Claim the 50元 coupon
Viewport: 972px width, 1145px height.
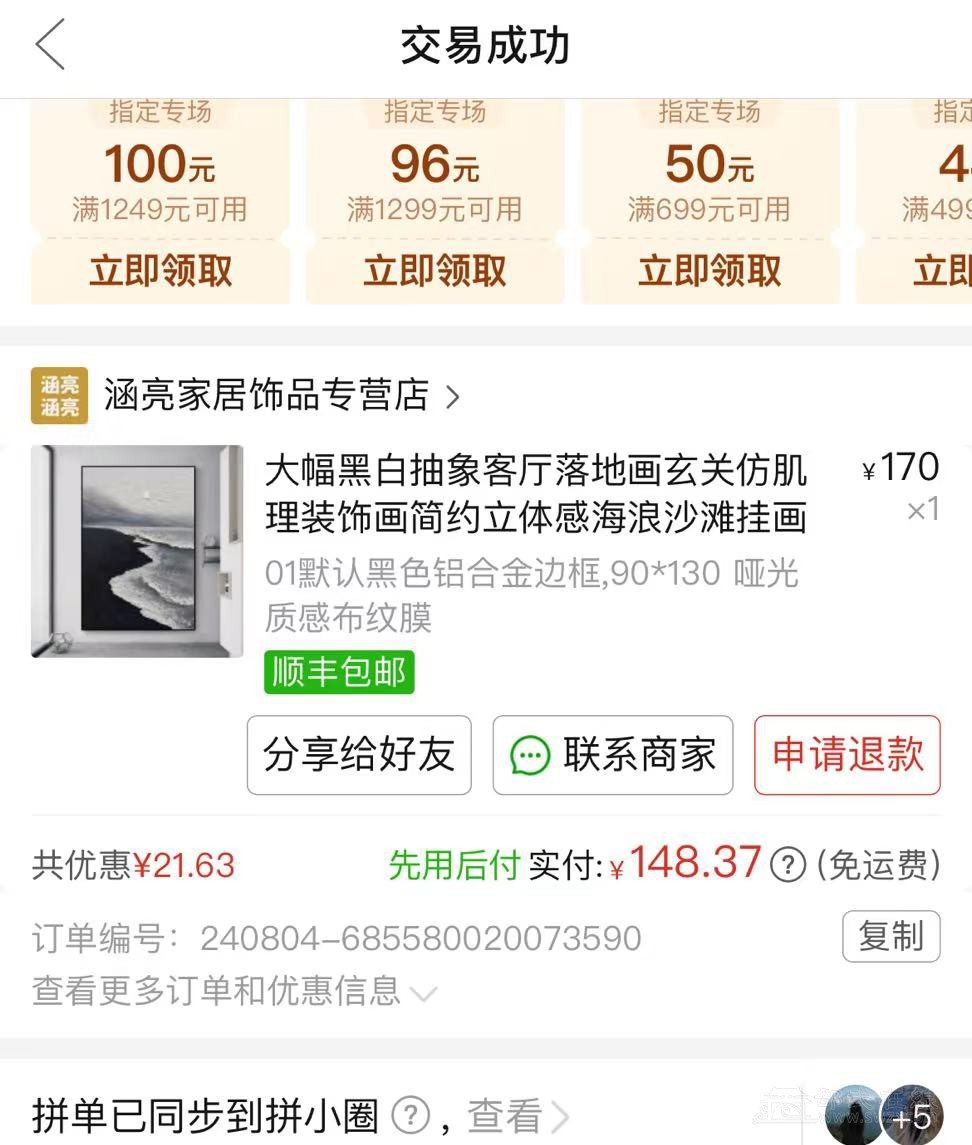(x=710, y=271)
